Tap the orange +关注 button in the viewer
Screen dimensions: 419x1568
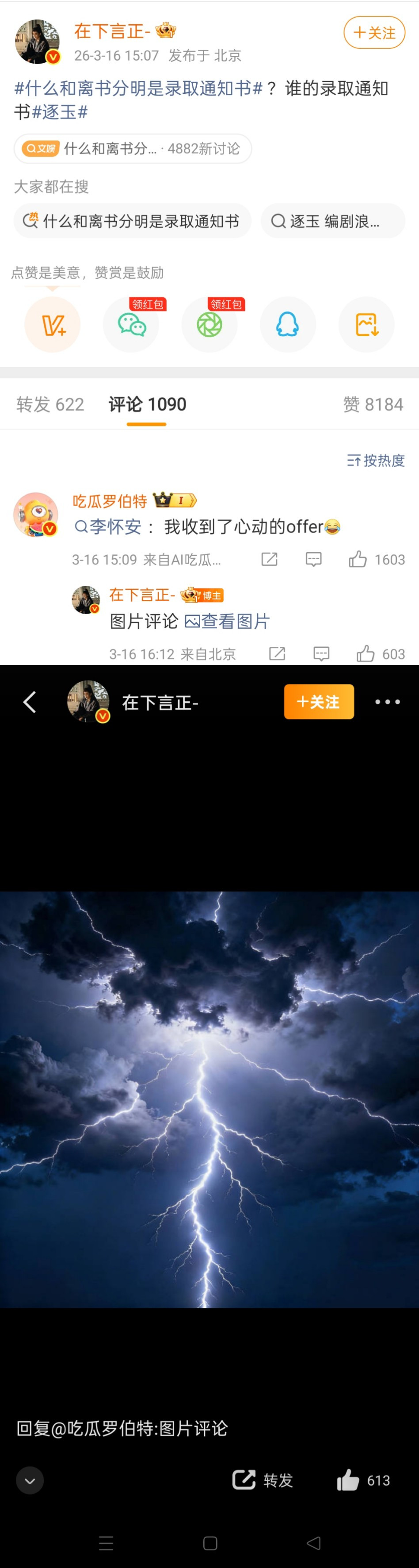(319, 702)
